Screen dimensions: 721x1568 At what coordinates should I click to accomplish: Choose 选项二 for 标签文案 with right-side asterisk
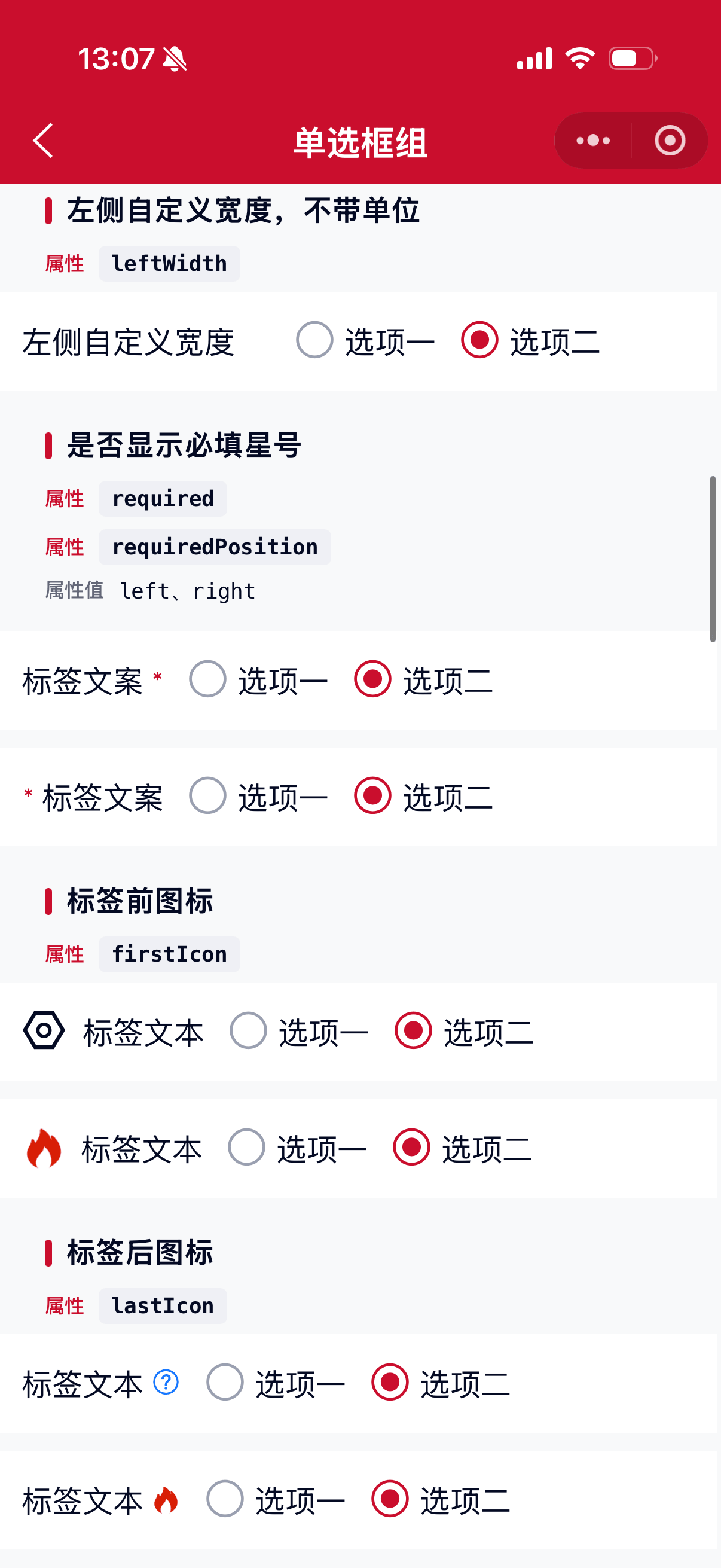pos(423,679)
